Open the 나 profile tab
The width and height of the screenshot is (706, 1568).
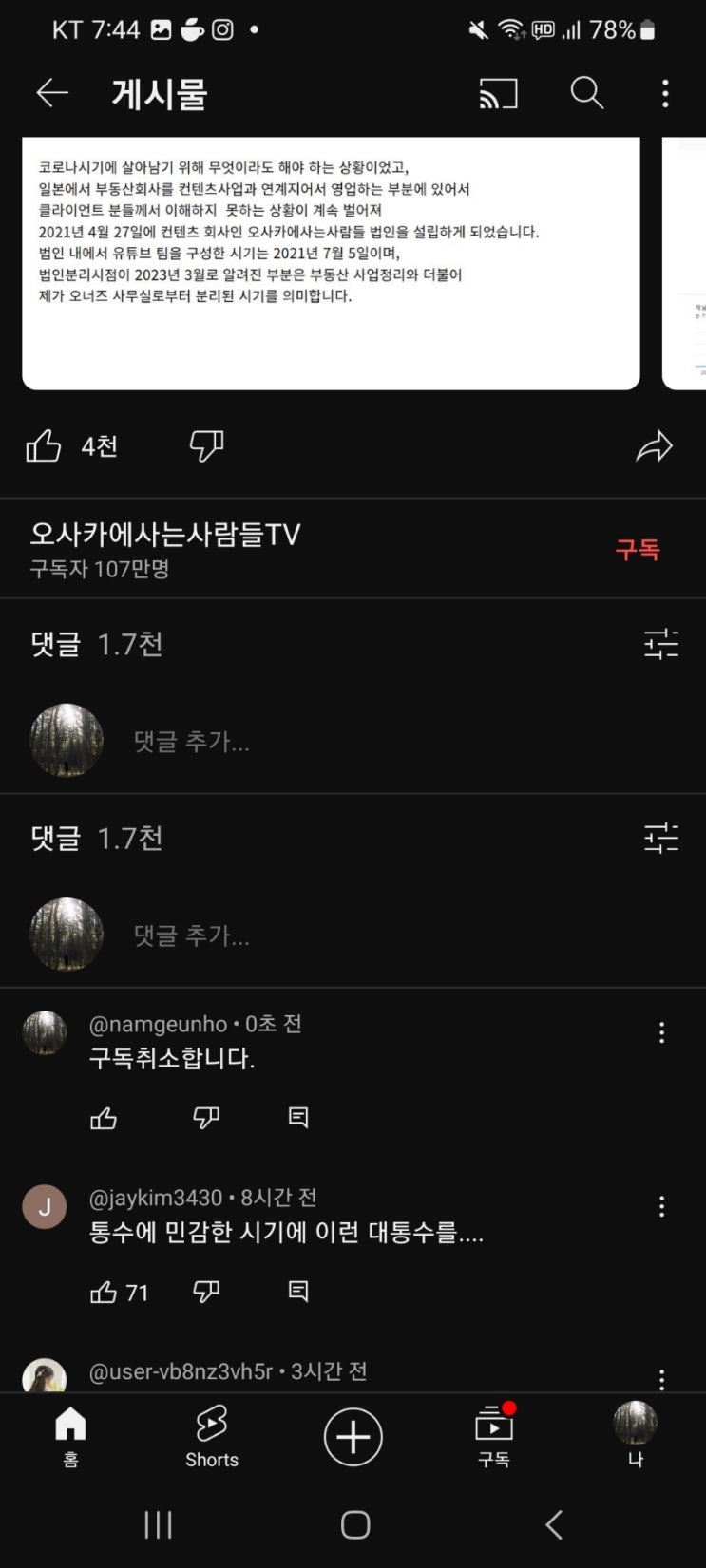point(635,1436)
